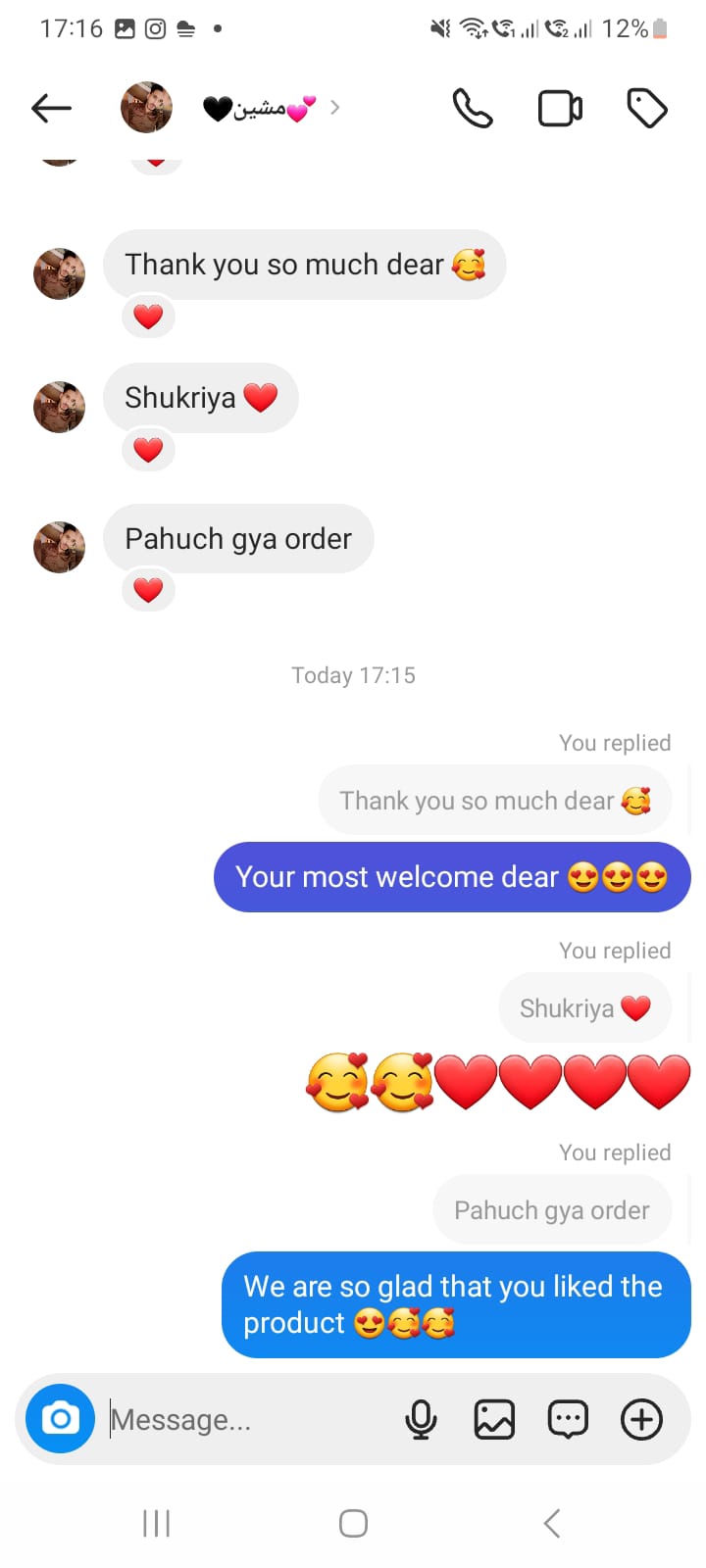
Task: Open the plus menu for more options
Action: [641, 1419]
